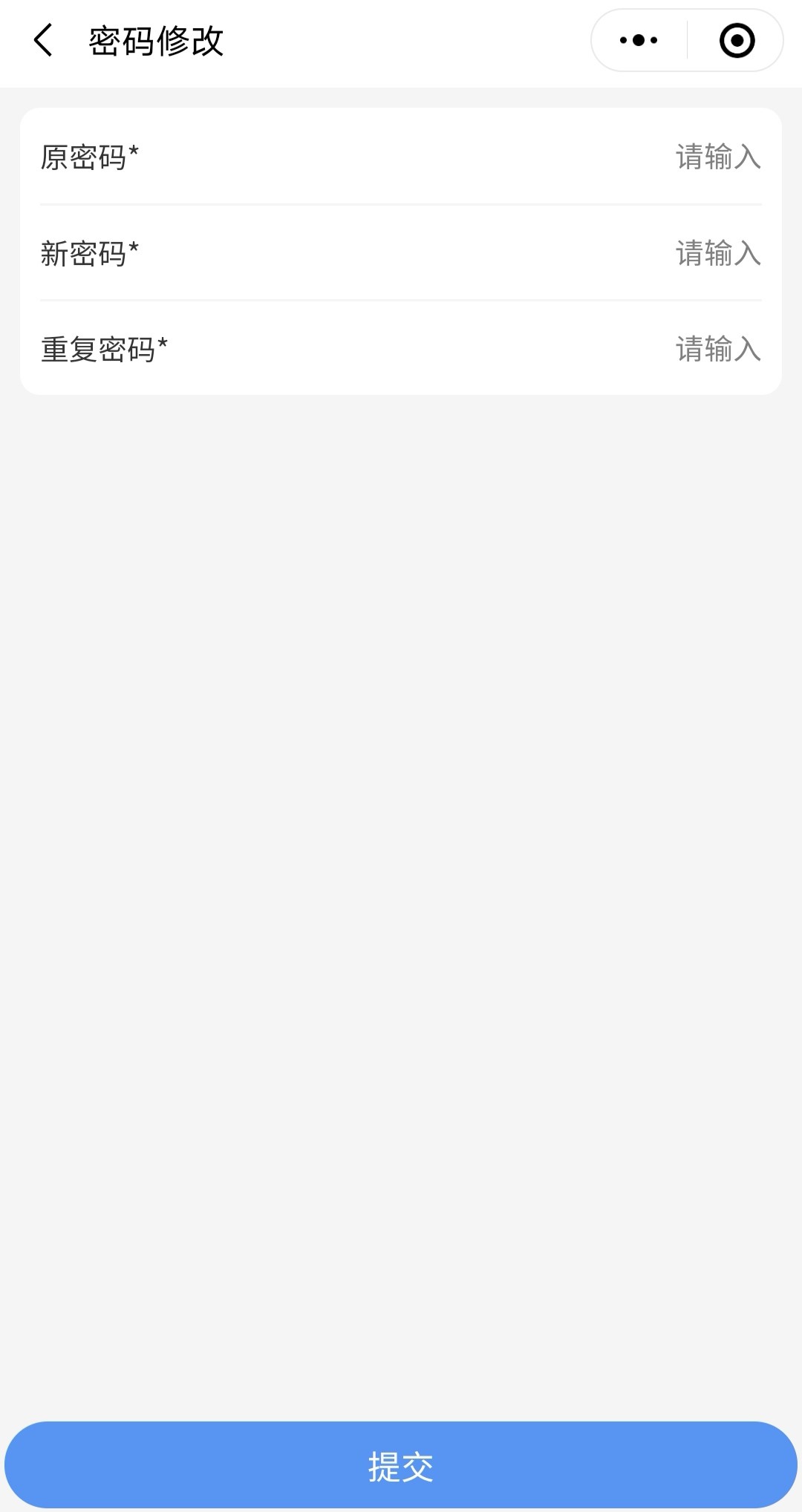Open the mini program more options menu

[639, 40]
